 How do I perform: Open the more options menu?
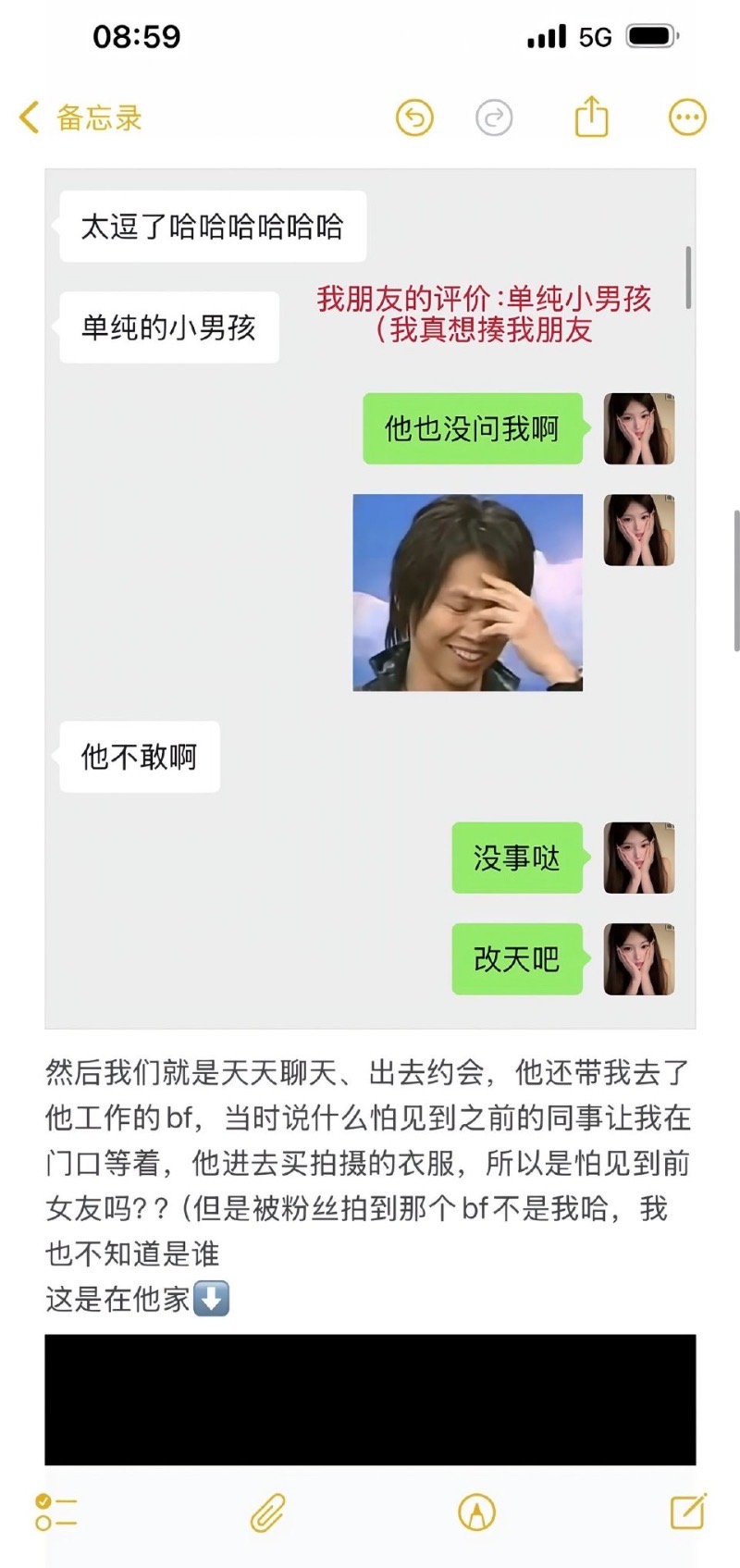(x=687, y=117)
